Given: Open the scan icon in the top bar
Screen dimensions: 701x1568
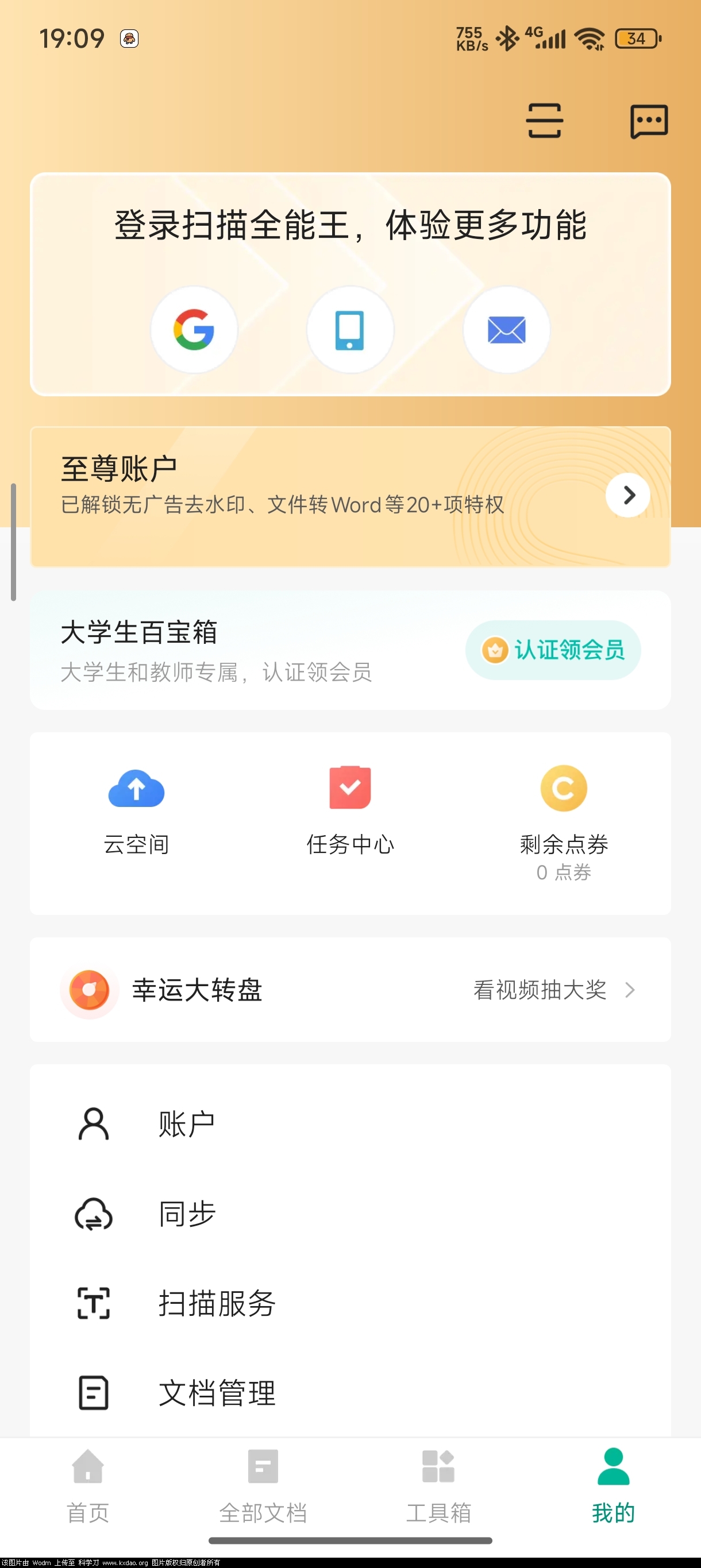Looking at the screenshot, I should [544, 121].
